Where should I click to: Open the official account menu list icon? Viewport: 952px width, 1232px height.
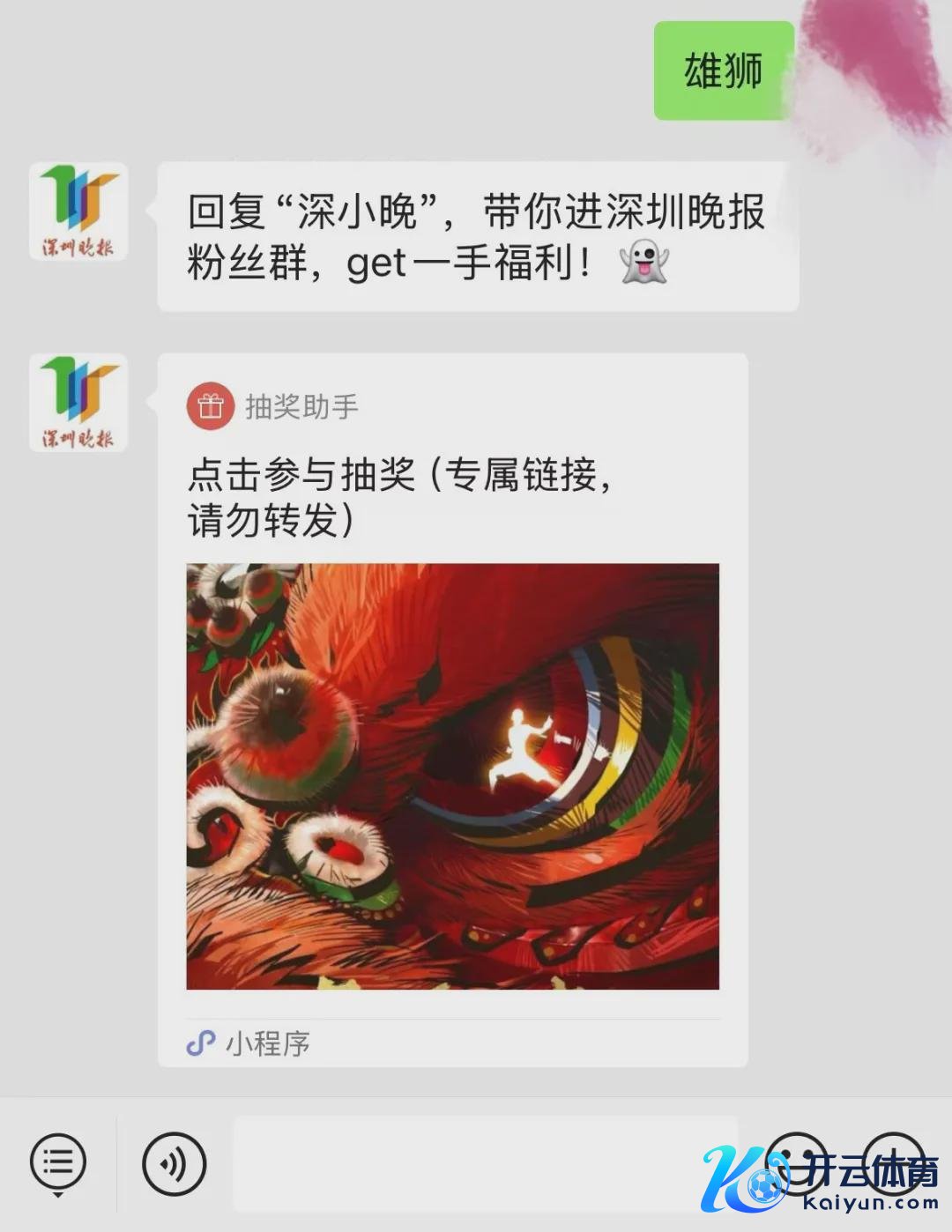coord(58,1163)
